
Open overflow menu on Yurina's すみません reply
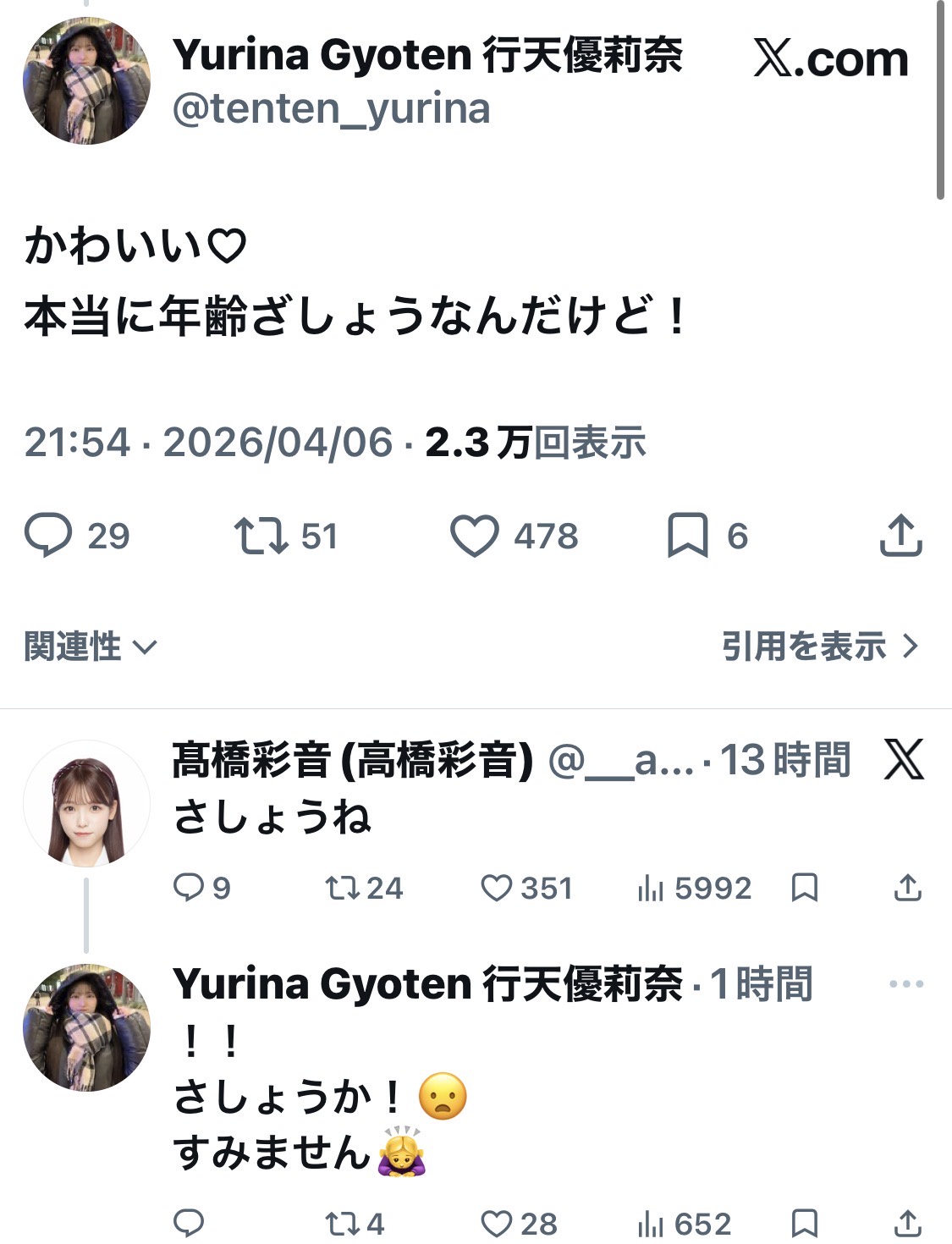[906, 984]
